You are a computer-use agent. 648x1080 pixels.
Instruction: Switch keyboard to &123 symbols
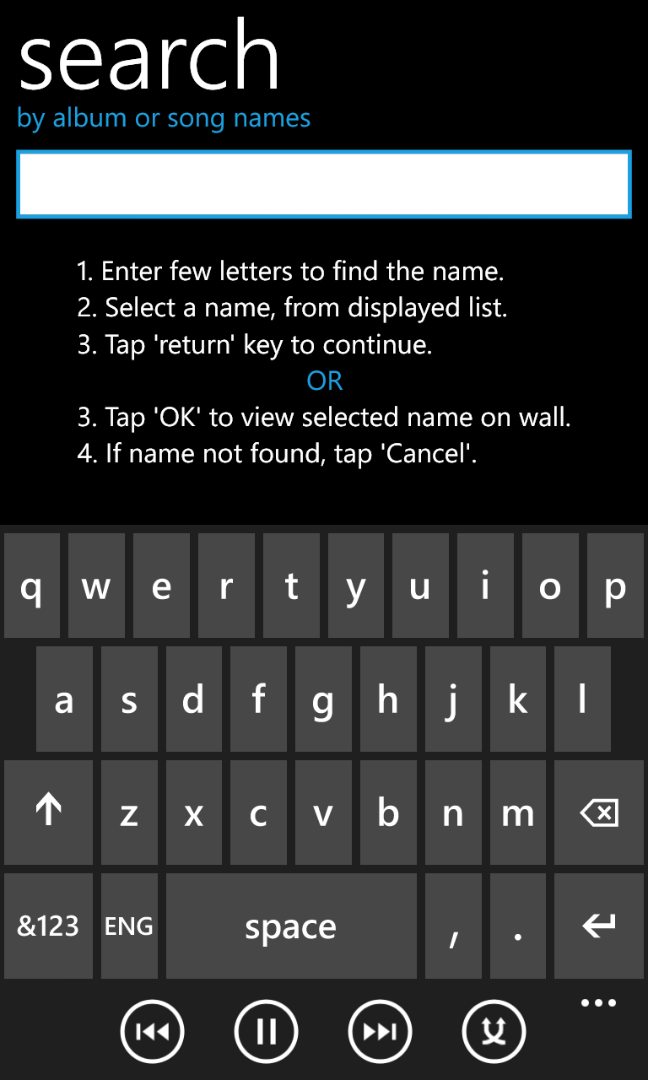pos(48,926)
